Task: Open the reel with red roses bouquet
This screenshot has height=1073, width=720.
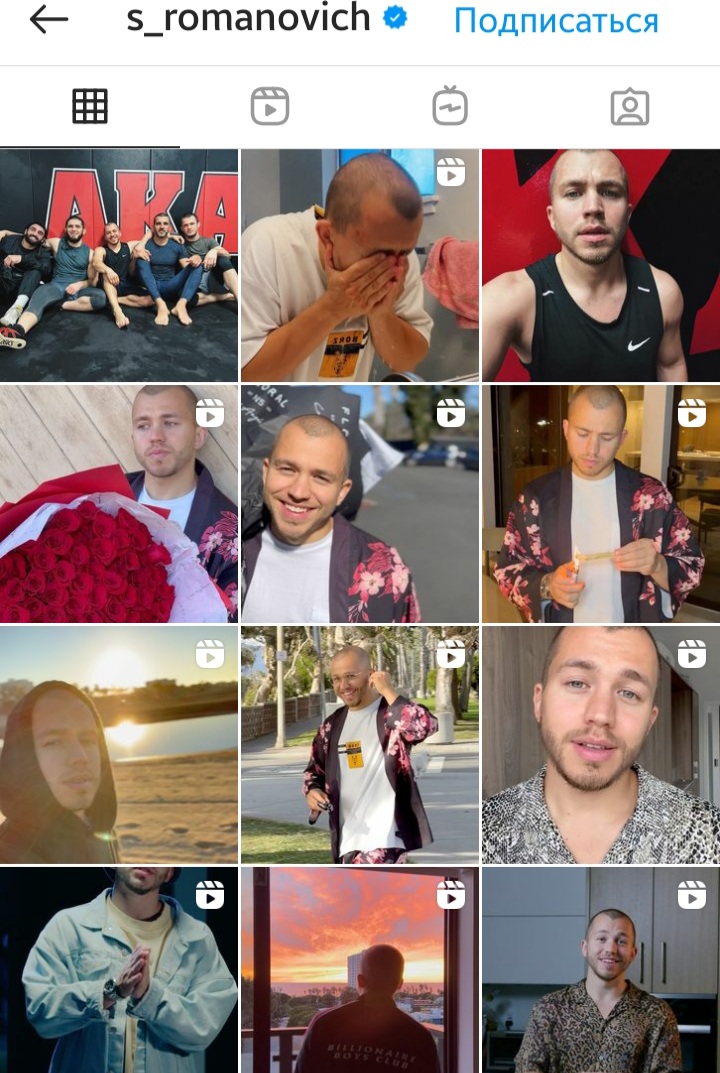Action: tap(119, 504)
